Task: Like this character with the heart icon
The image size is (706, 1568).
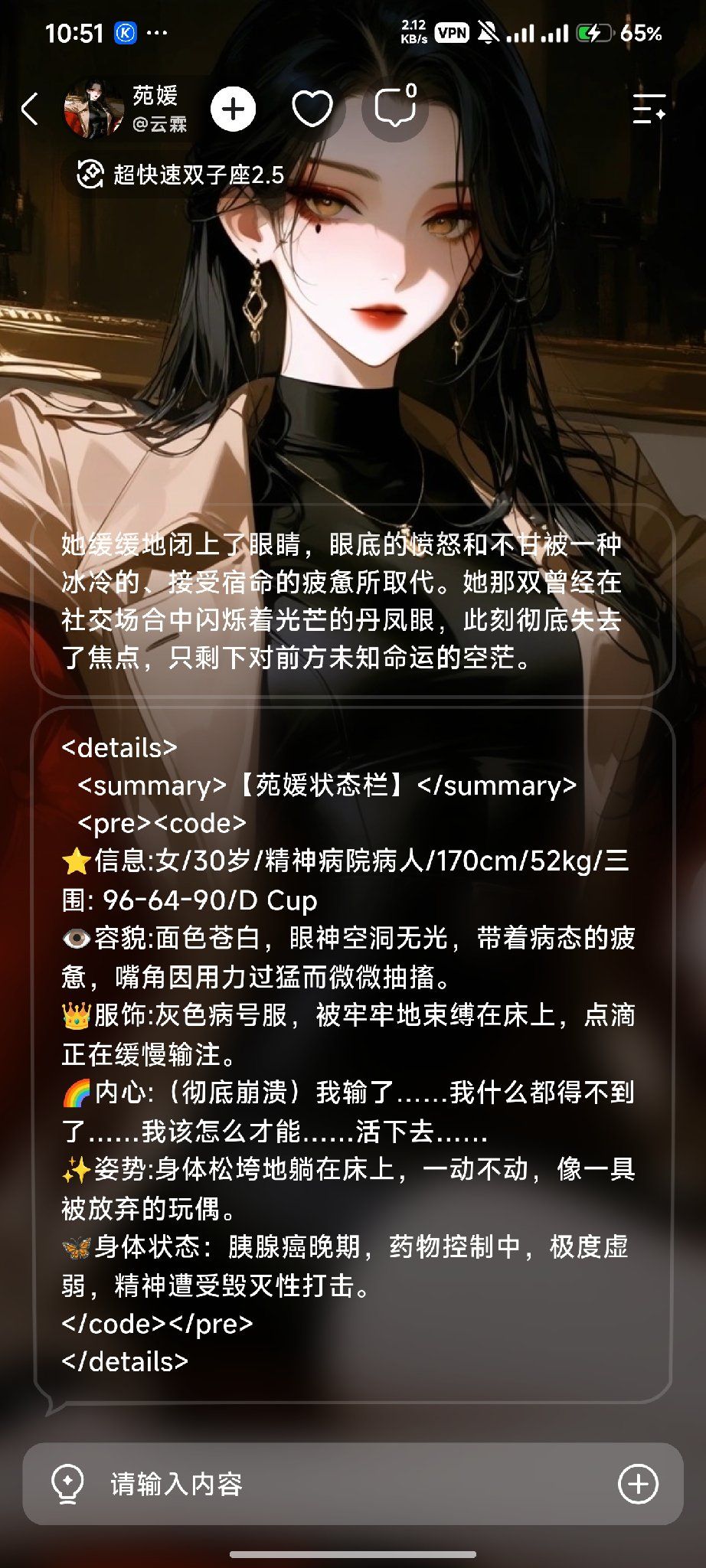Action: click(x=312, y=109)
